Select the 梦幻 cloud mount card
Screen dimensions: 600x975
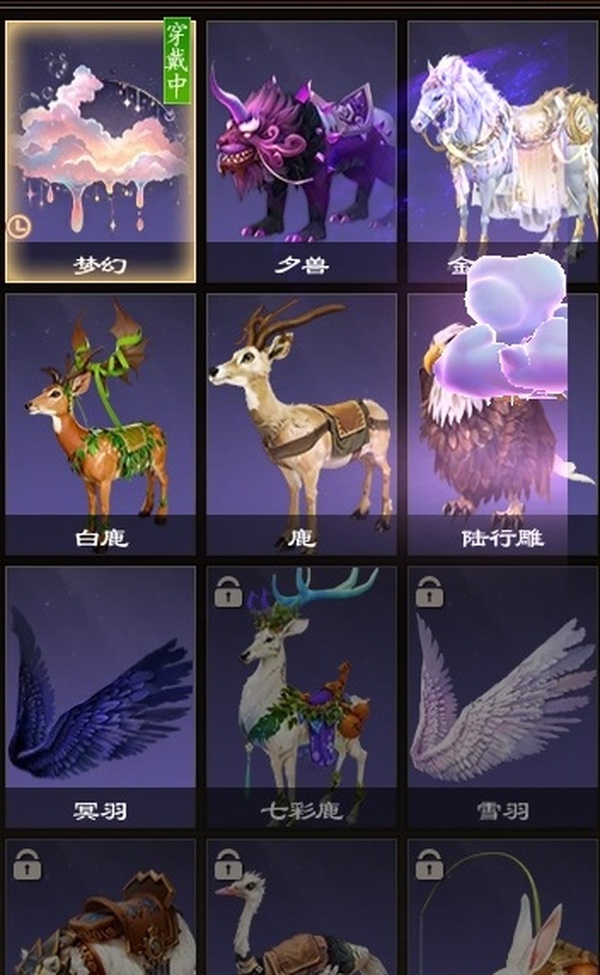point(100,150)
